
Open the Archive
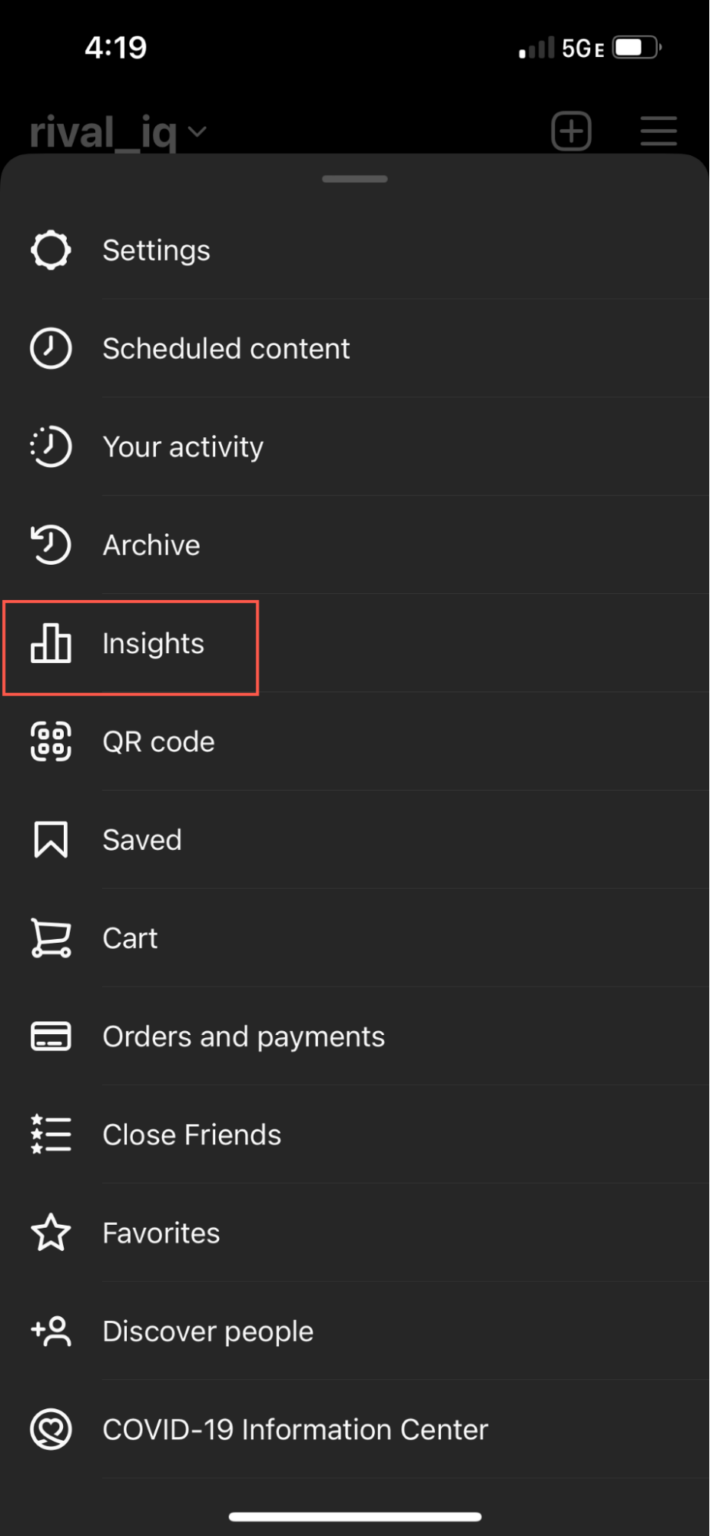151,545
